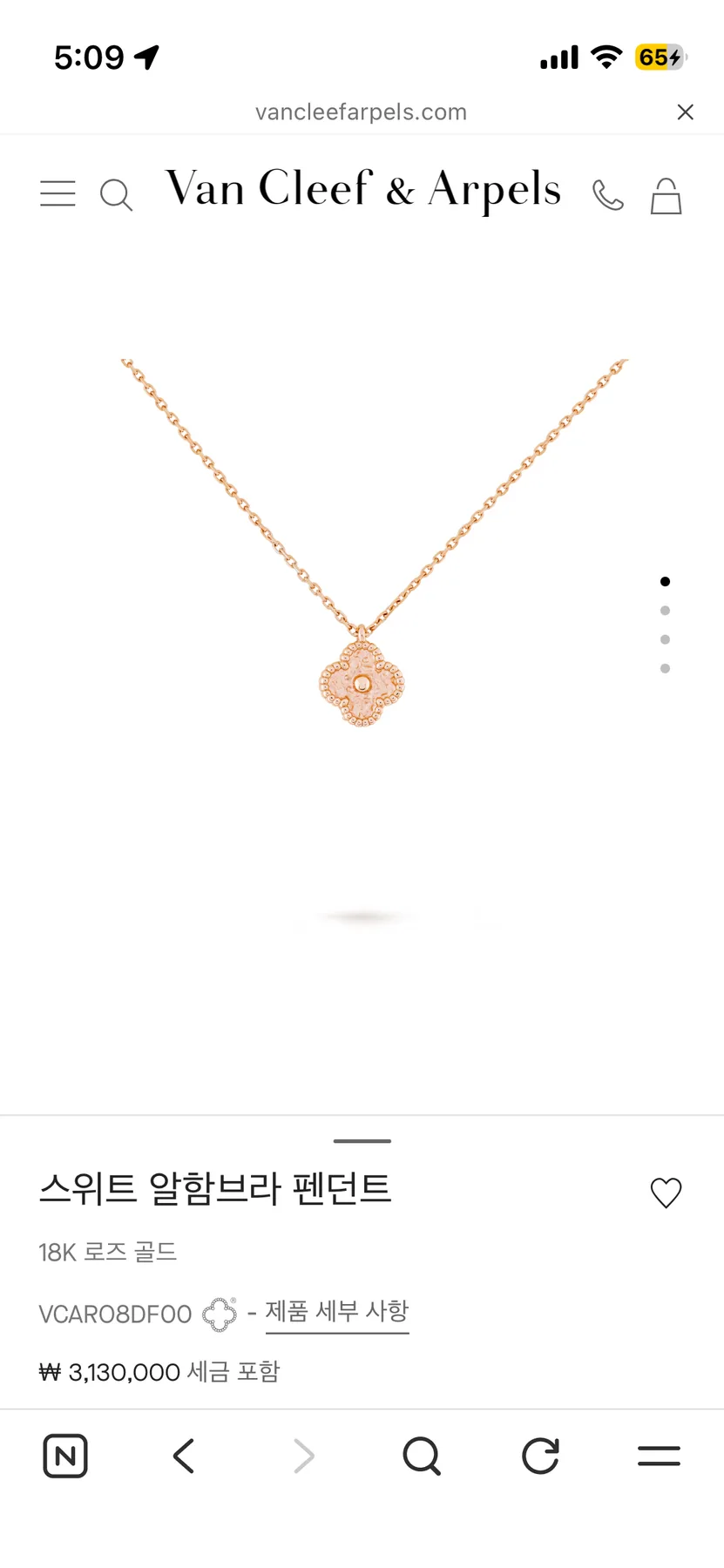Screen dimensions: 724x1568
Task: Go back with the browser back arrow
Action: [x=183, y=1456]
